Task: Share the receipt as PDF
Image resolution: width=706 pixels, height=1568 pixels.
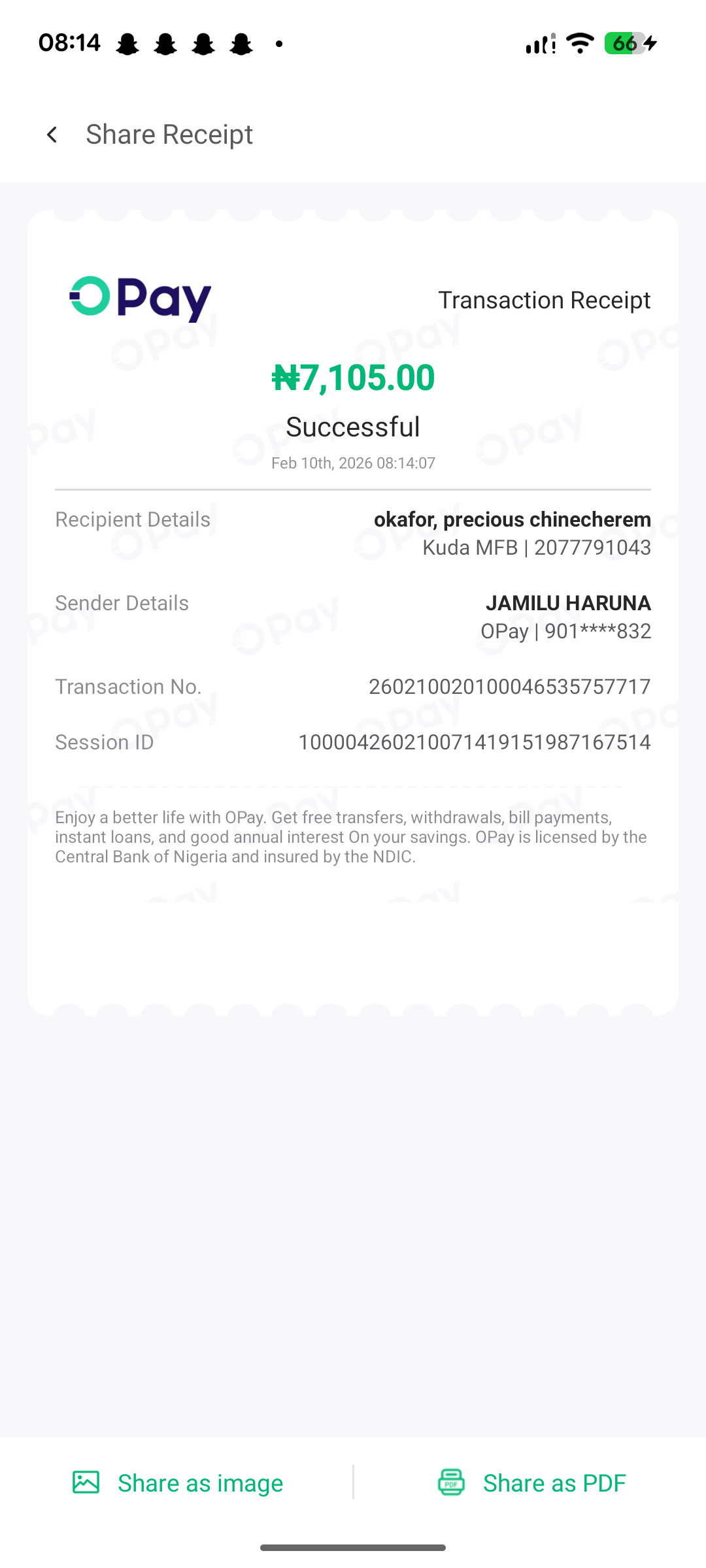Action: 531,1483
